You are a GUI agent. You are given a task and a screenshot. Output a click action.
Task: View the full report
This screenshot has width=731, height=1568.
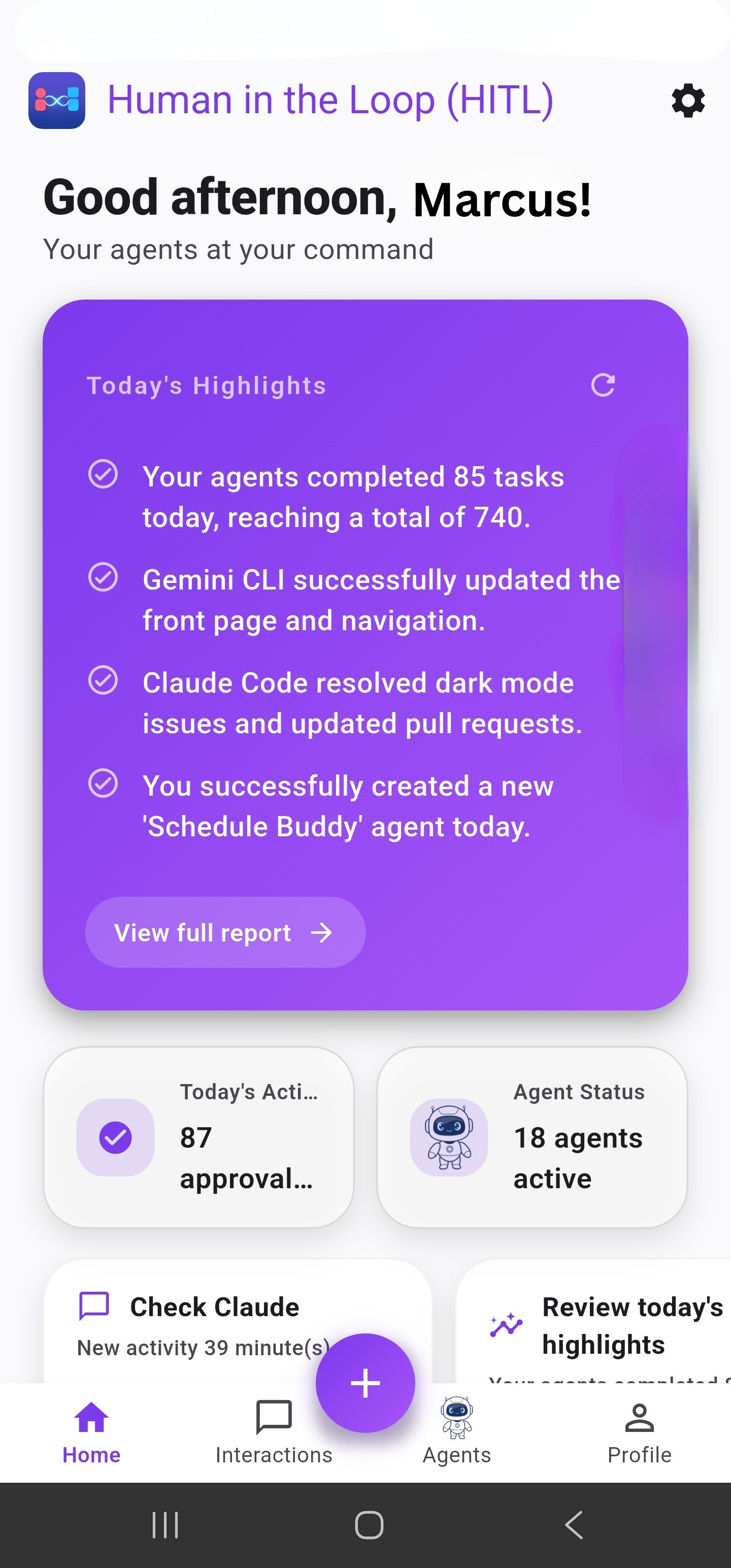225,932
